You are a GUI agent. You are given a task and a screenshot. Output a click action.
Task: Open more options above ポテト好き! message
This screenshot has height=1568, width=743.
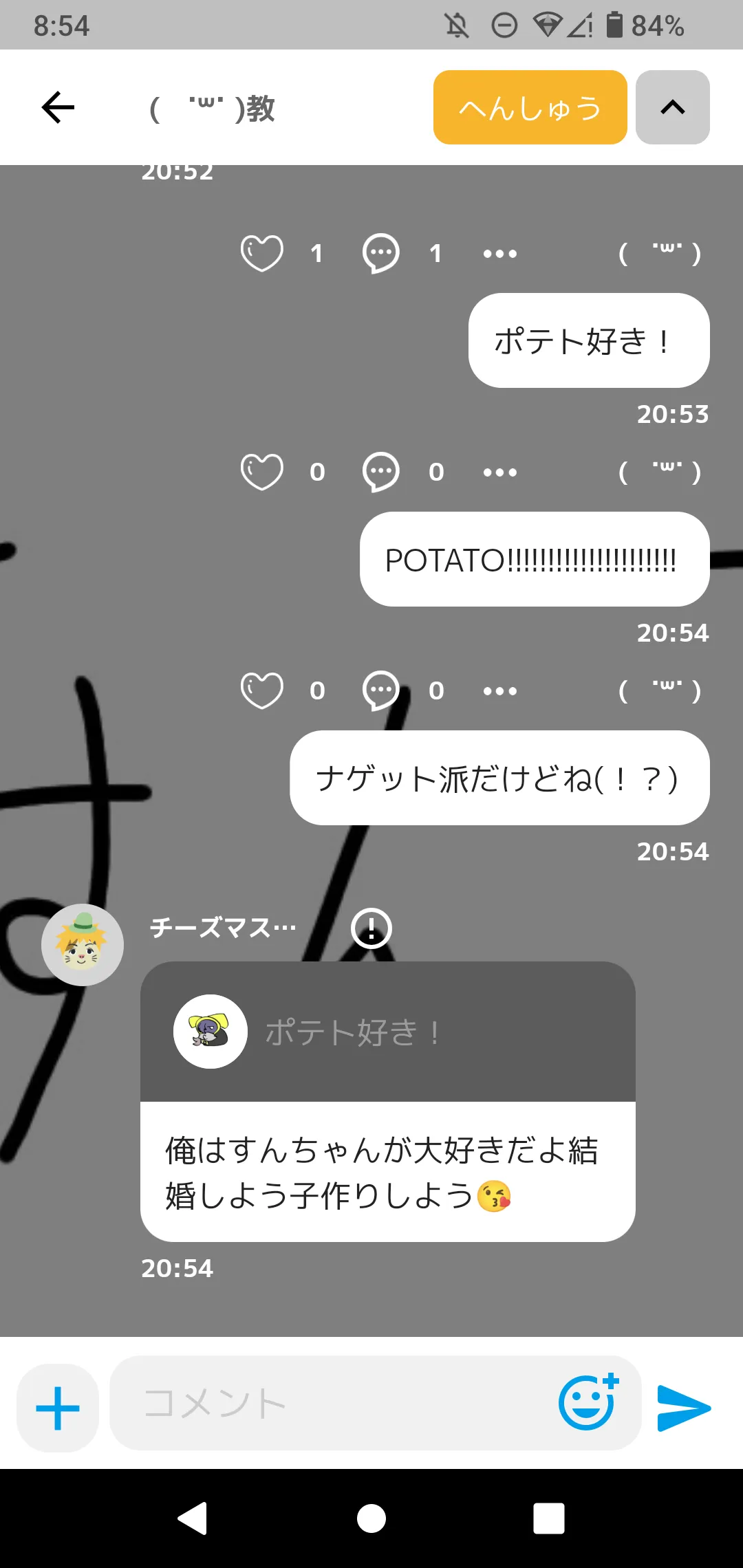click(x=499, y=254)
